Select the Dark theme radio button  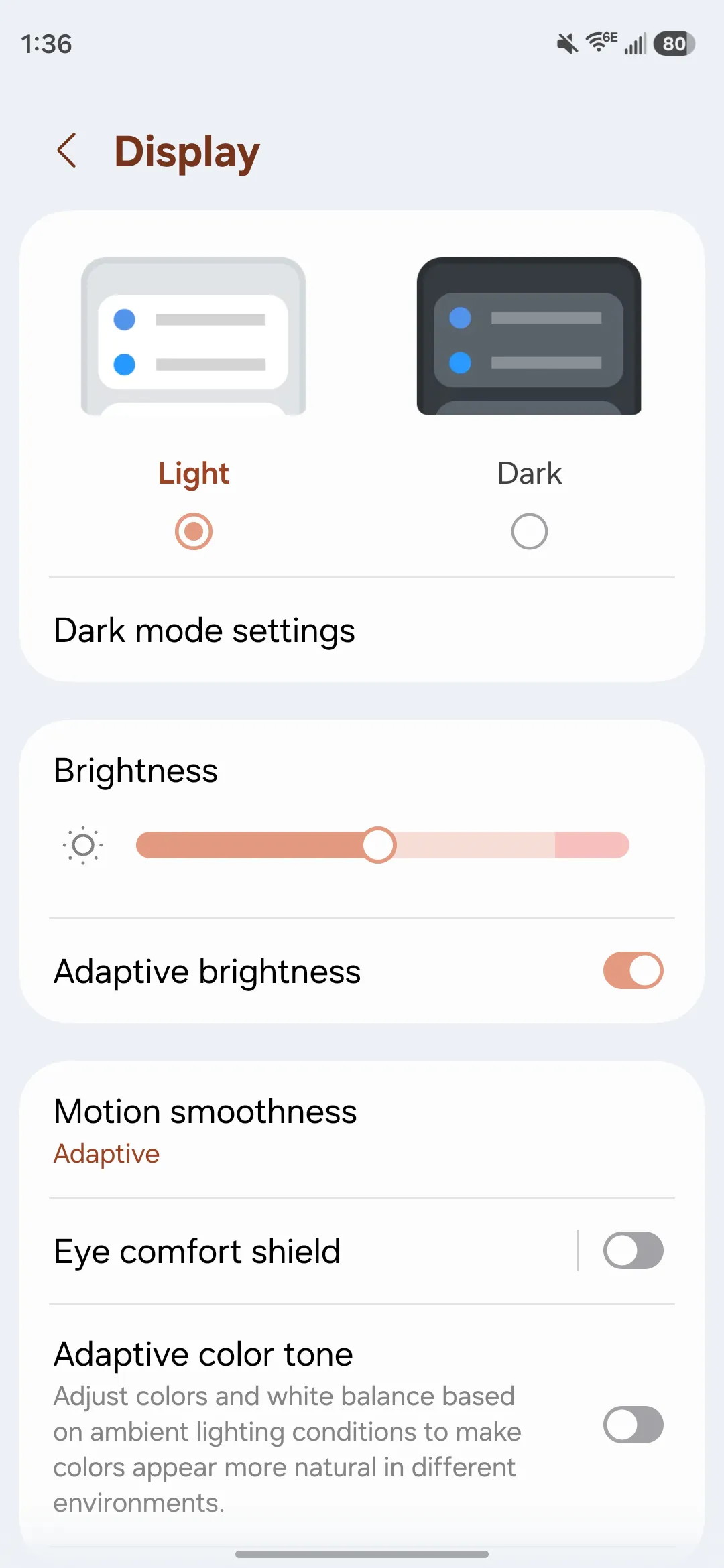click(x=529, y=531)
